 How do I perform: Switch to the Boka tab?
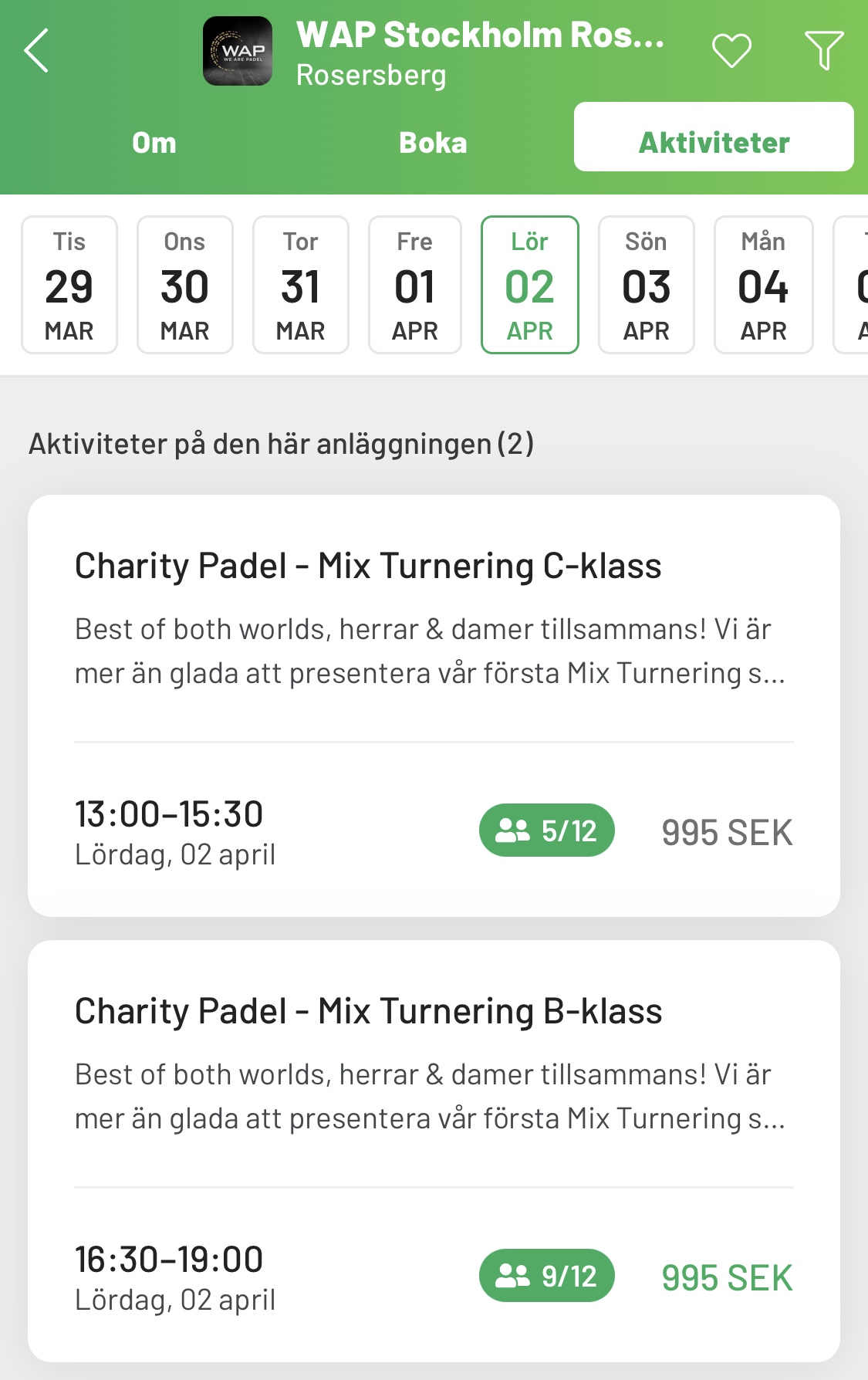tap(433, 143)
